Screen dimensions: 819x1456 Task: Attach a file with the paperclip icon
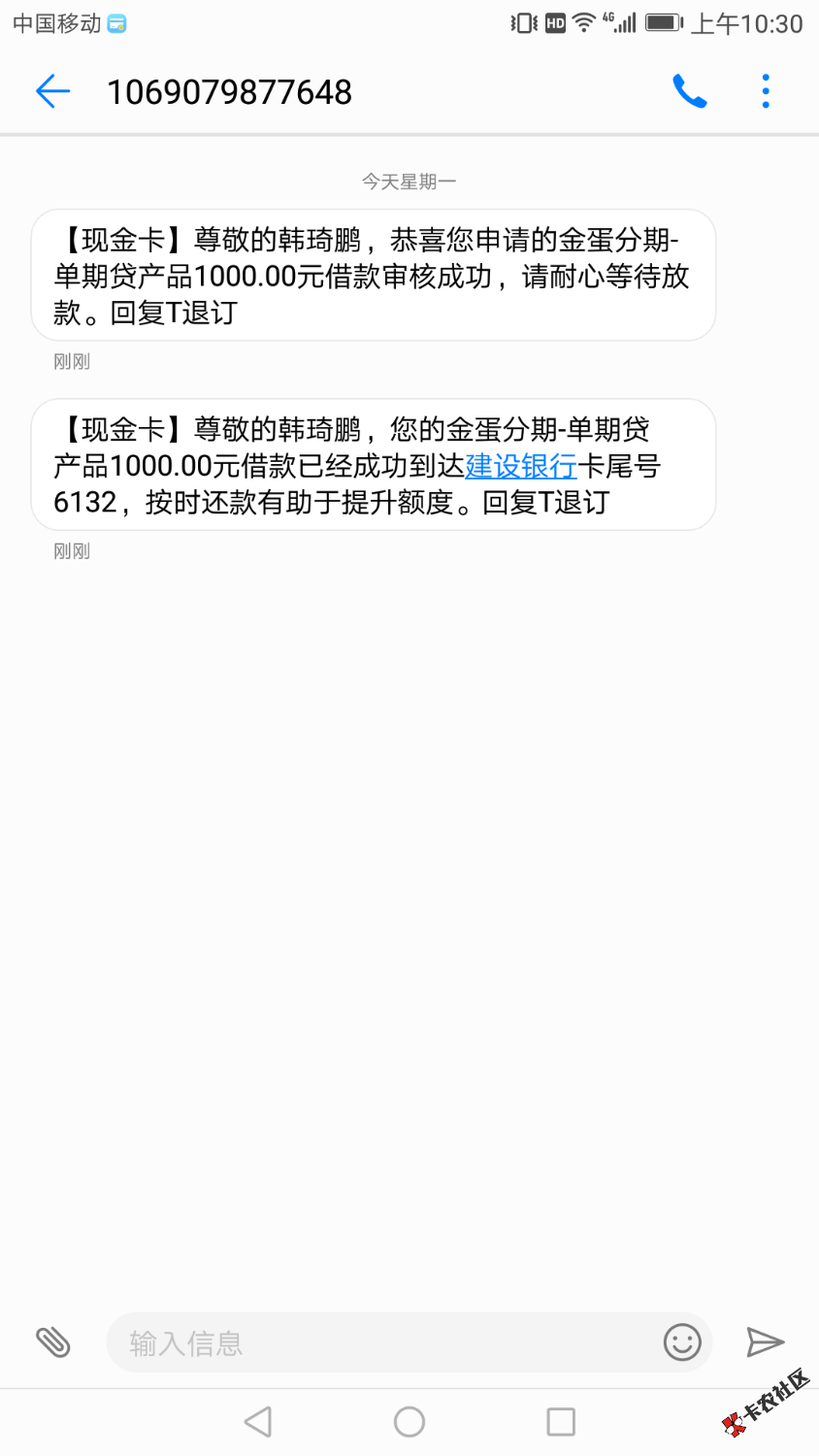point(53,1342)
